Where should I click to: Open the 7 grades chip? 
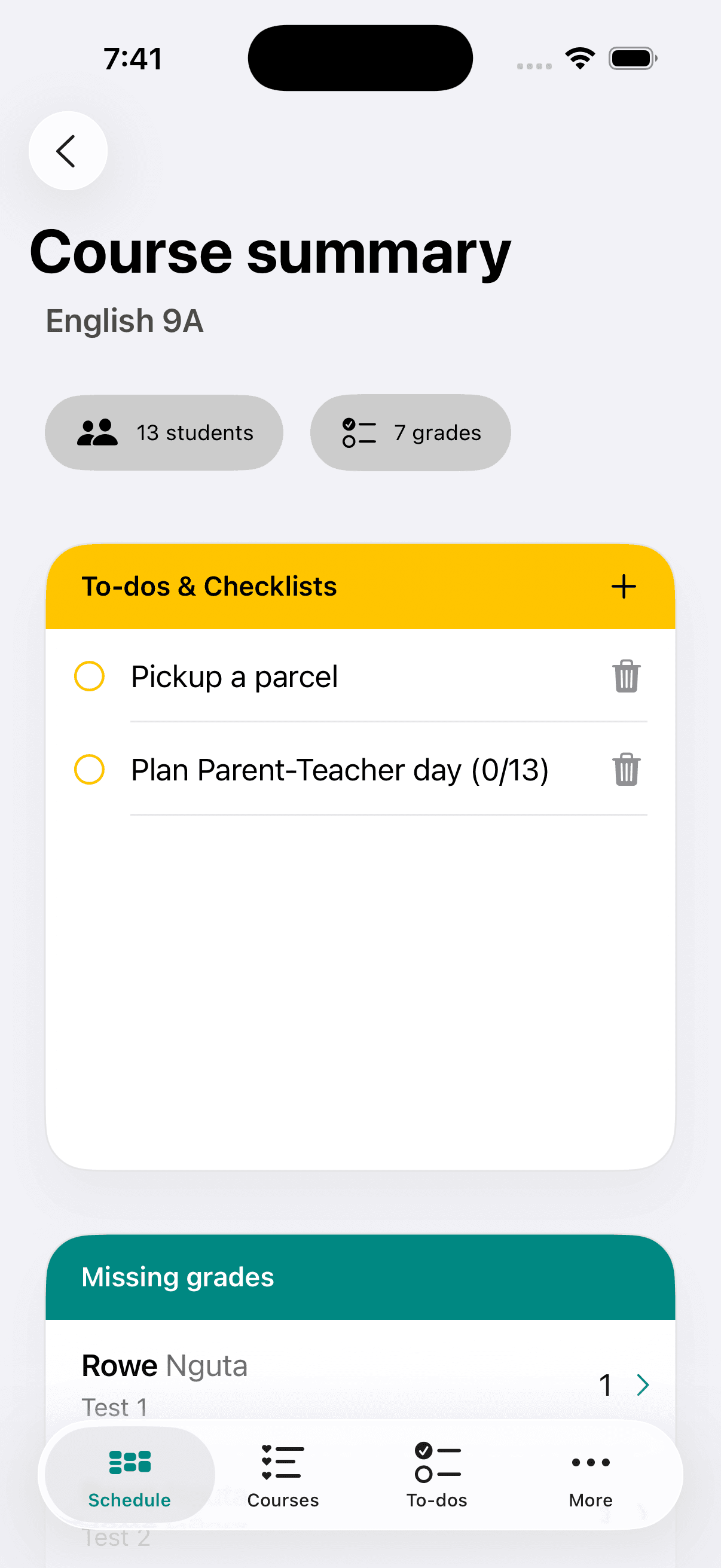(x=410, y=433)
